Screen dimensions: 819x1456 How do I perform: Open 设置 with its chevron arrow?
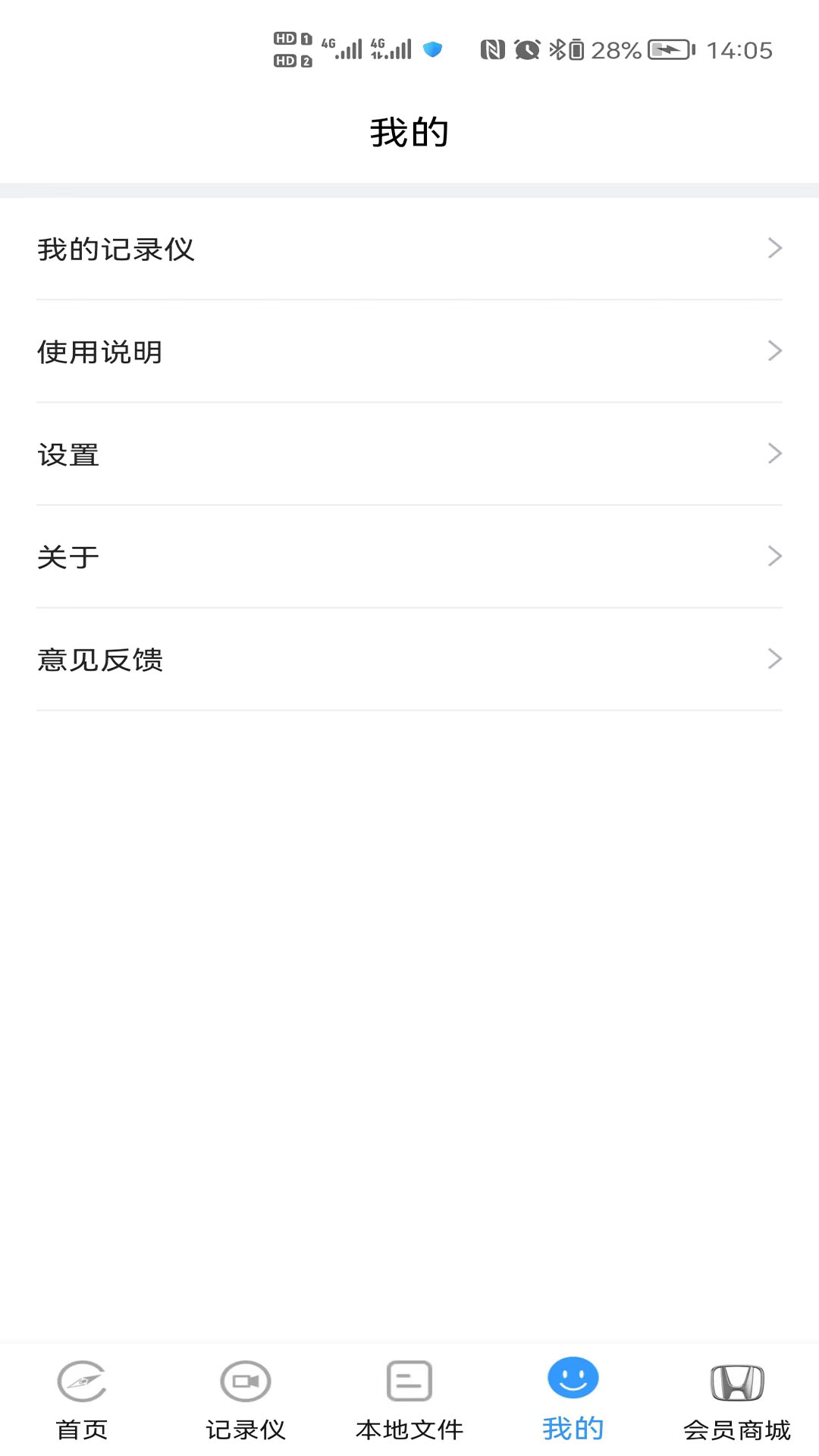coord(773,453)
